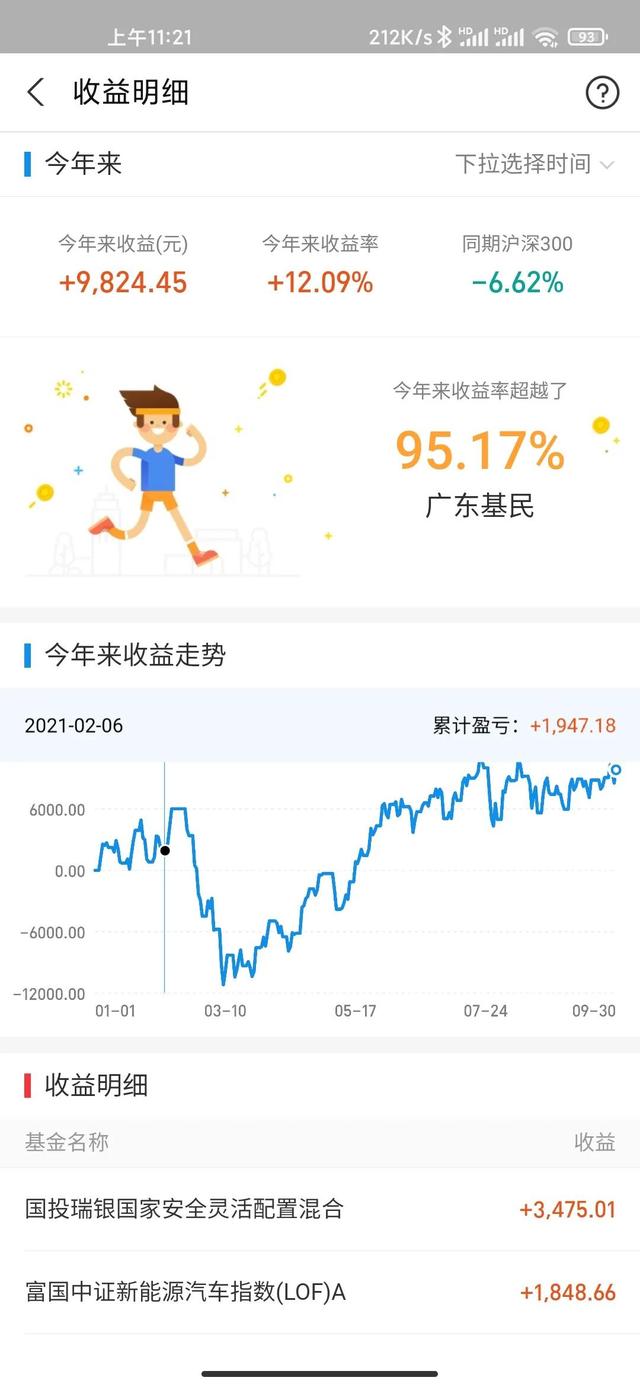Open the help question mark icon
Screen dimensions: 640x1387
pyautogui.click(x=601, y=93)
